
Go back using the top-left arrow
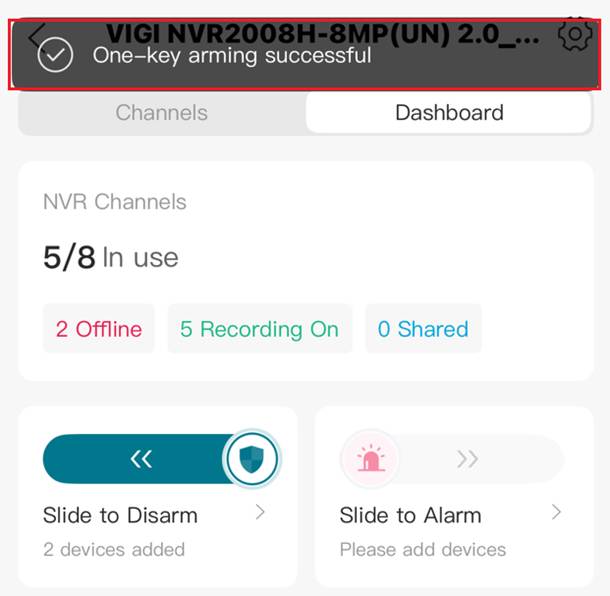tap(36, 36)
